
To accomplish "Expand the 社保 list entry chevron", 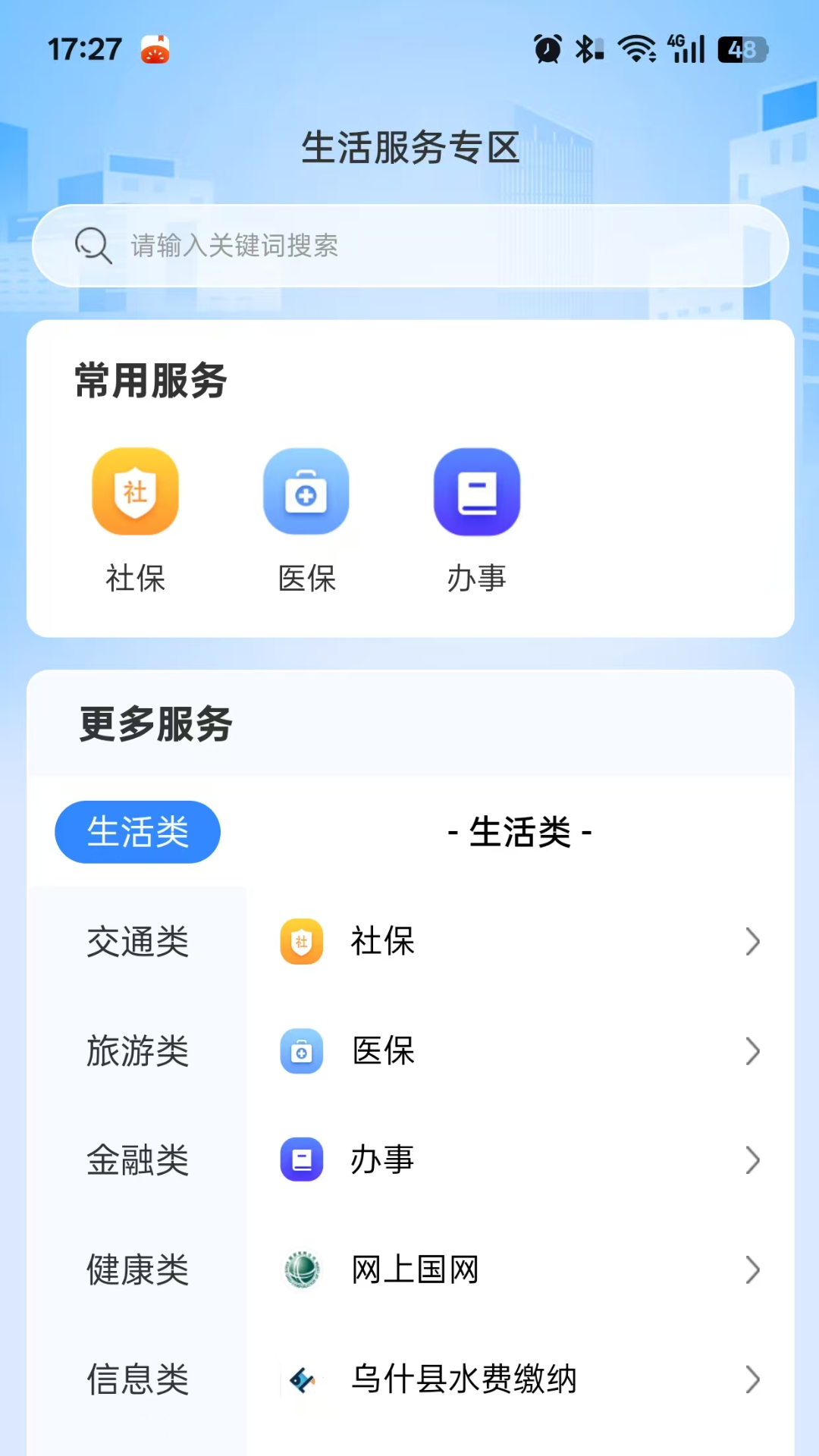I will (x=752, y=942).
